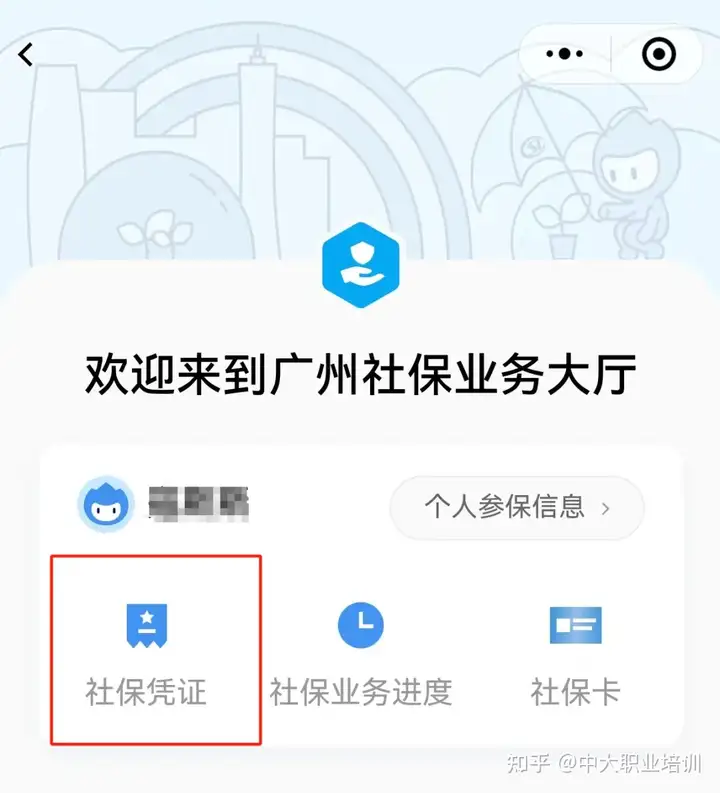Tap the user avatar
720x793 pixels.
[106, 504]
